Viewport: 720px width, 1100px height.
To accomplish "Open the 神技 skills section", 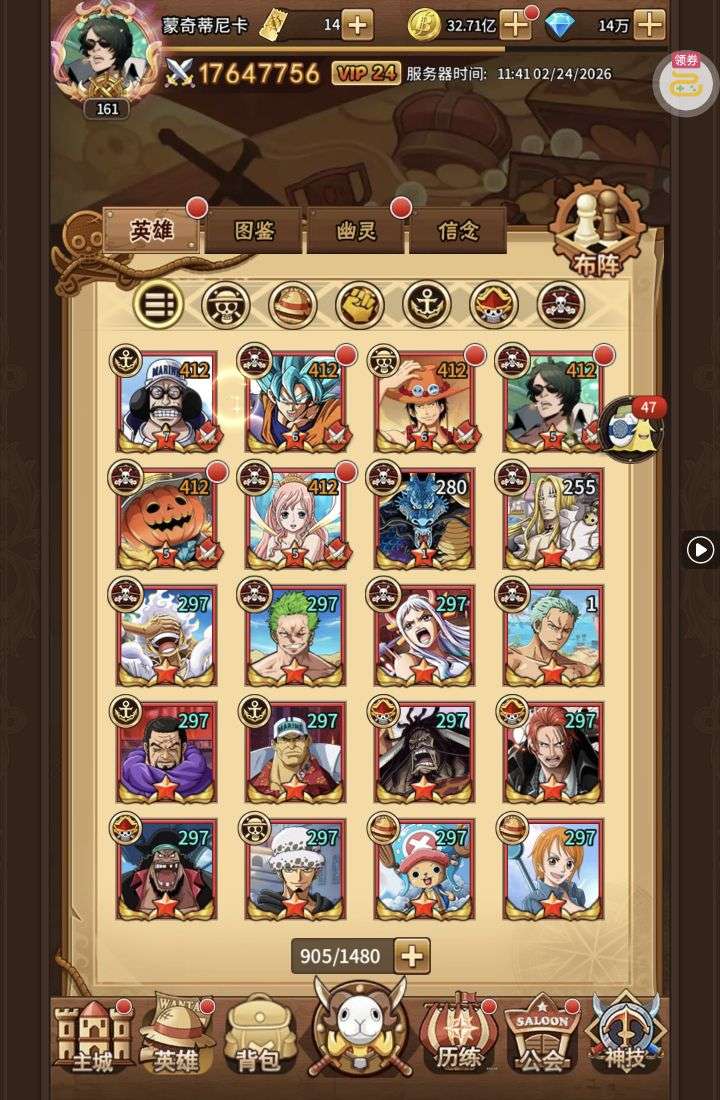I will (625, 1036).
